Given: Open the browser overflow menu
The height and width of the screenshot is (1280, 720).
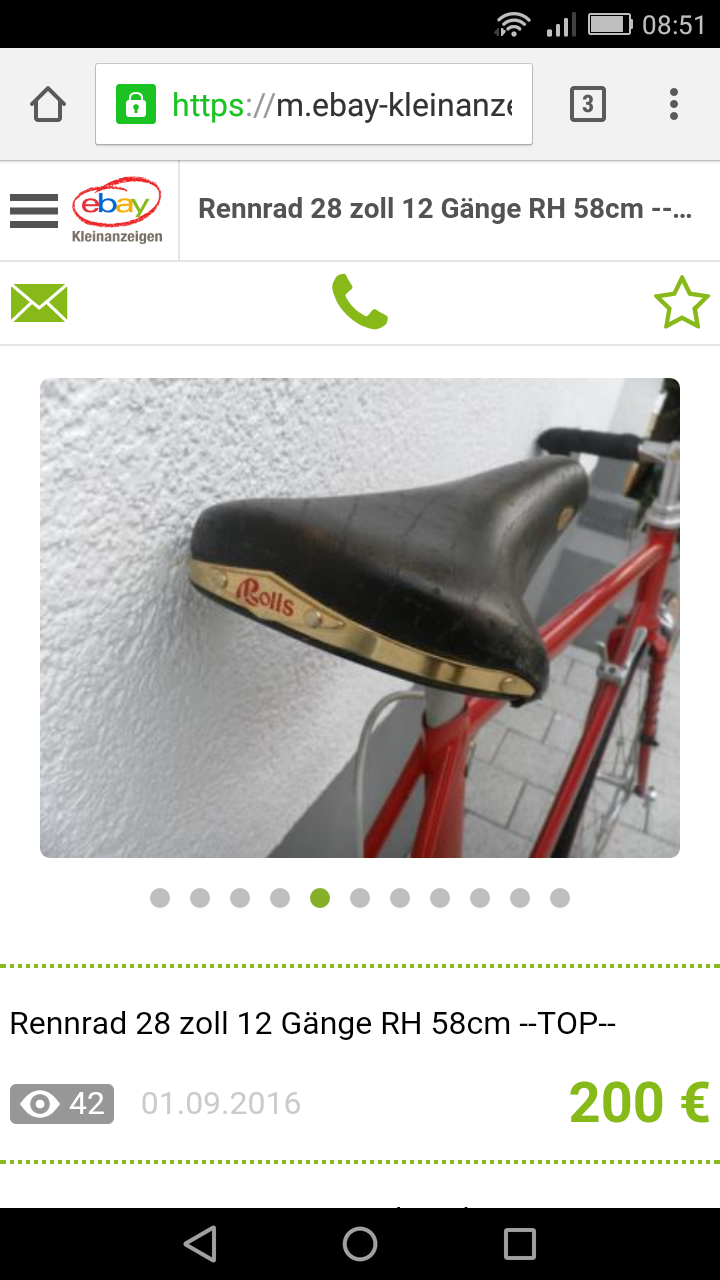Looking at the screenshot, I should point(674,104).
